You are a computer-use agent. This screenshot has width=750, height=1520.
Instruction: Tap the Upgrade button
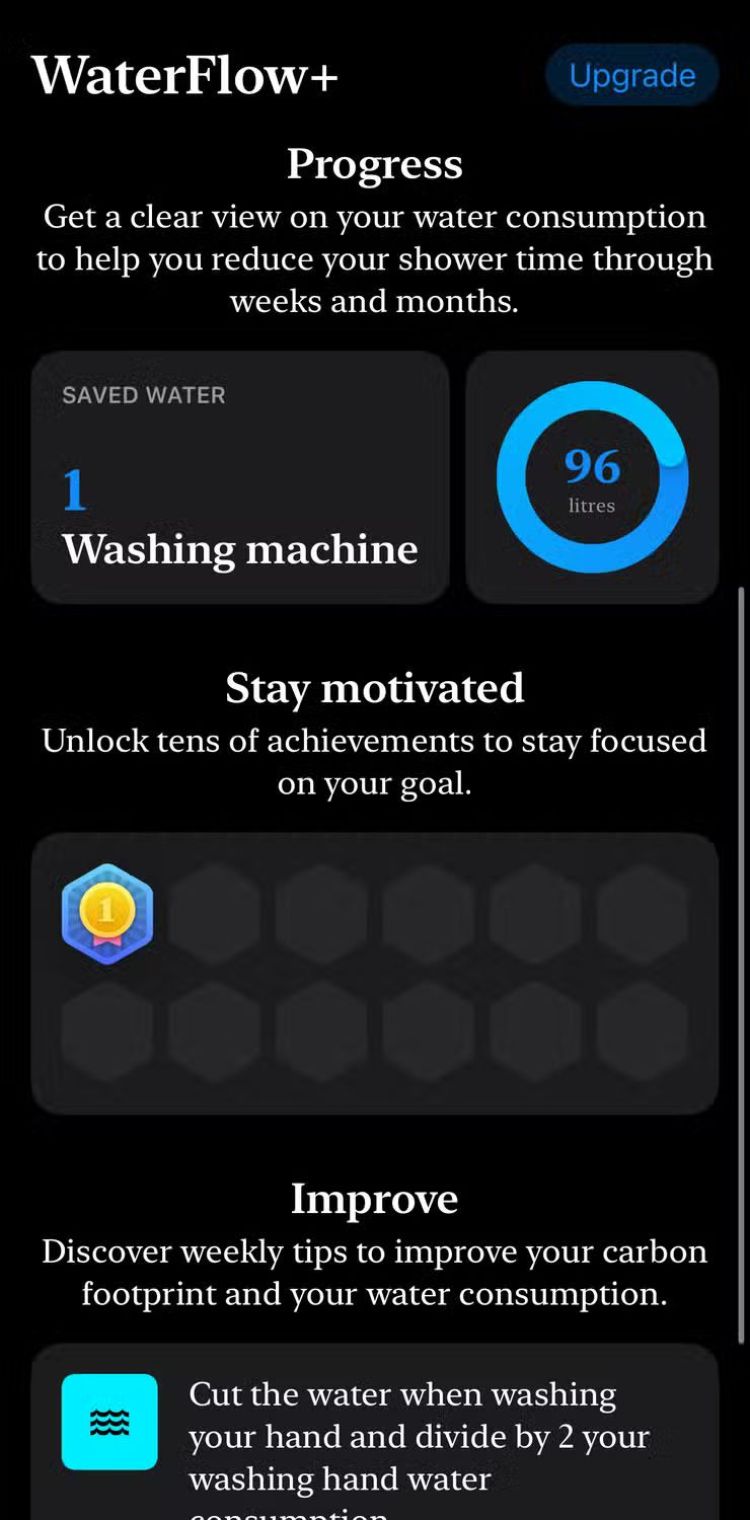[631, 76]
